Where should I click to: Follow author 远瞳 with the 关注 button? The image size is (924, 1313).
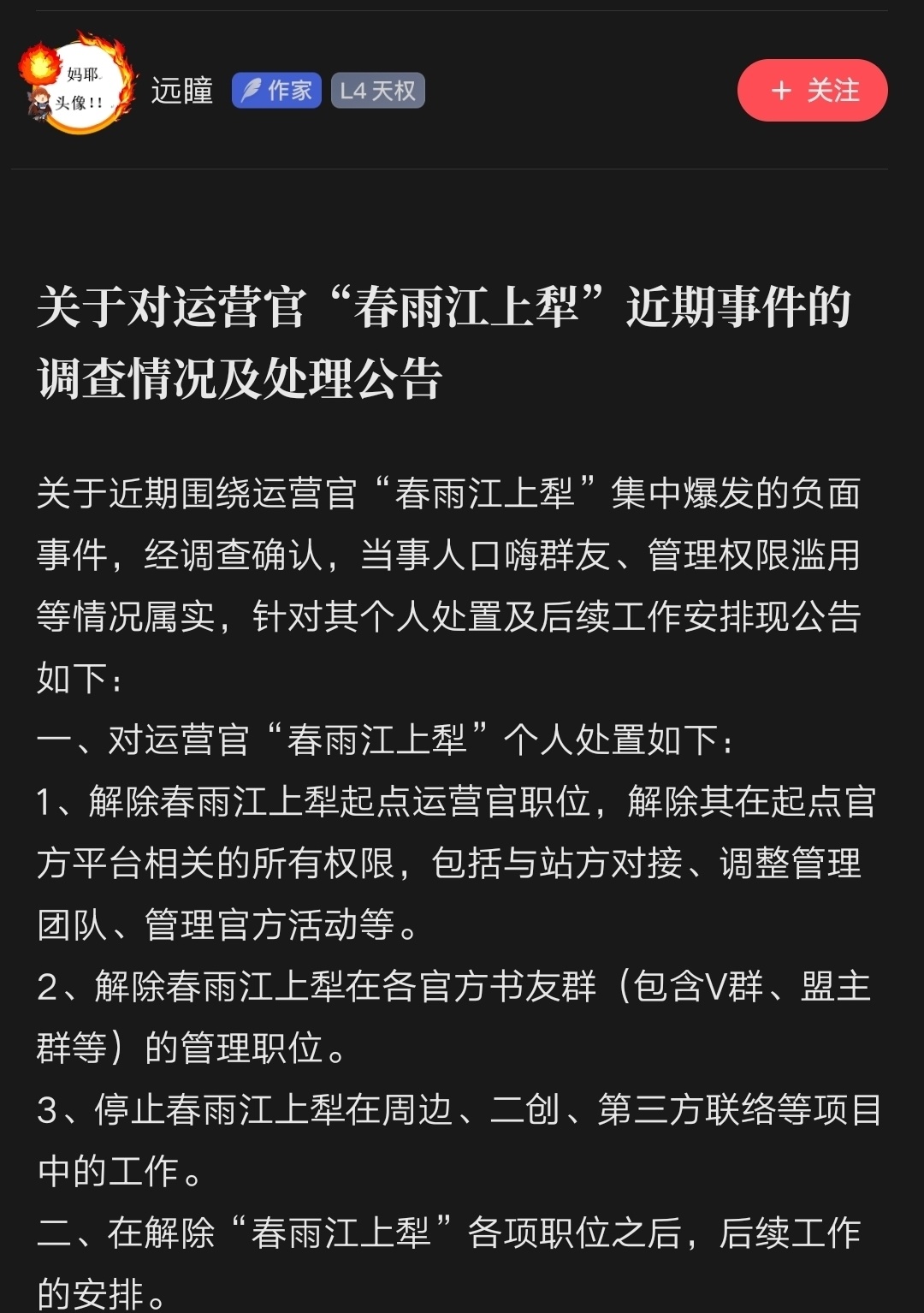[812, 91]
